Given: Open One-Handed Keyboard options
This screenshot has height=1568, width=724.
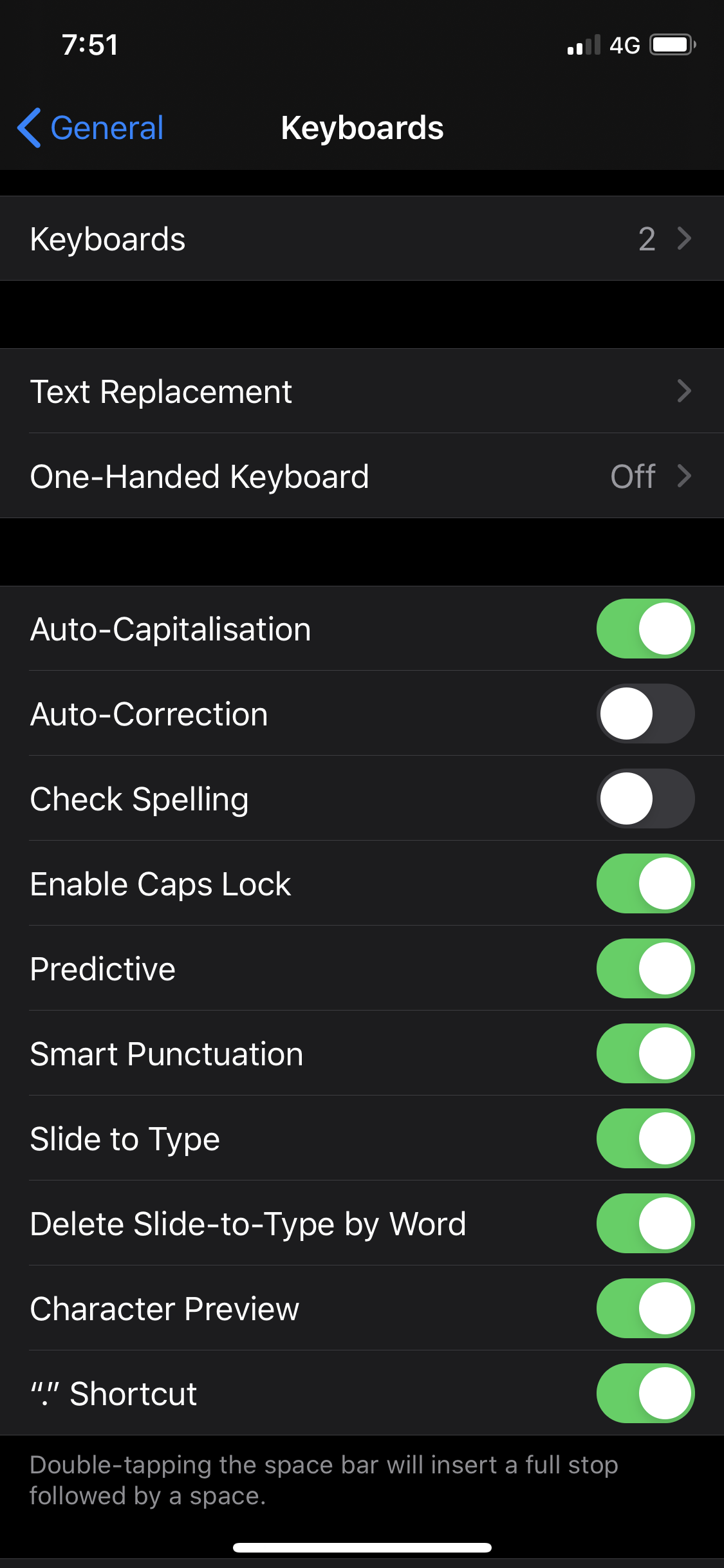Looking at the screenshot, I should [362, 476].
